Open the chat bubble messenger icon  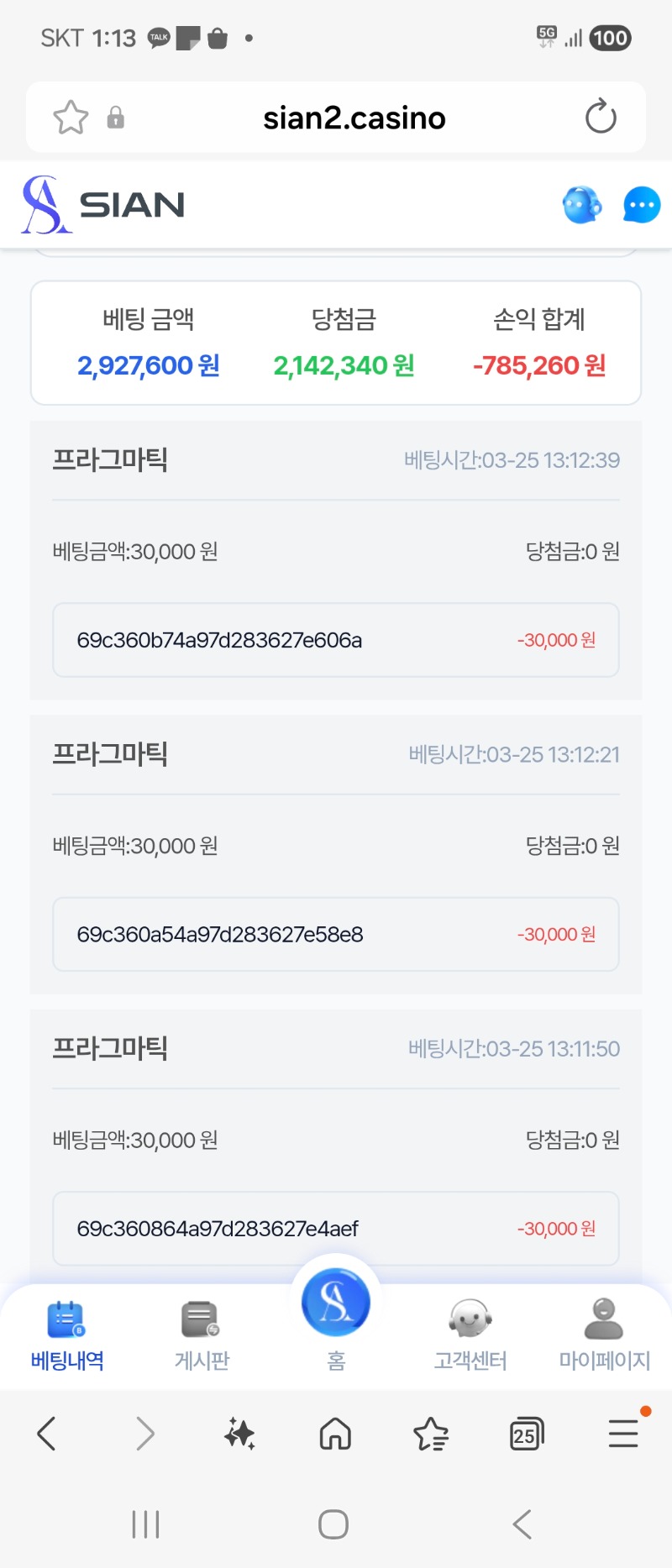click(642, 205)
